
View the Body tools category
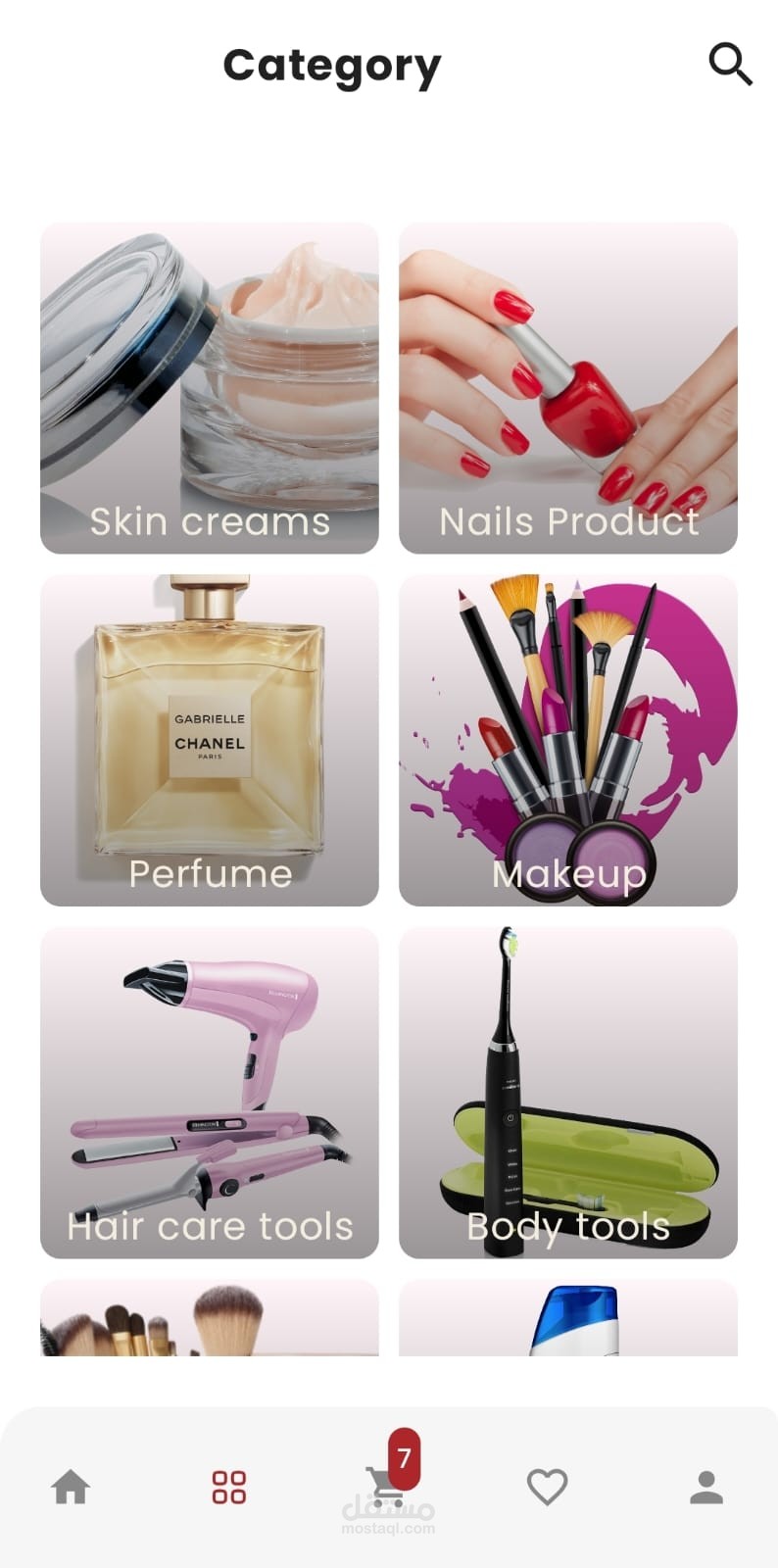pos(567,1092)
